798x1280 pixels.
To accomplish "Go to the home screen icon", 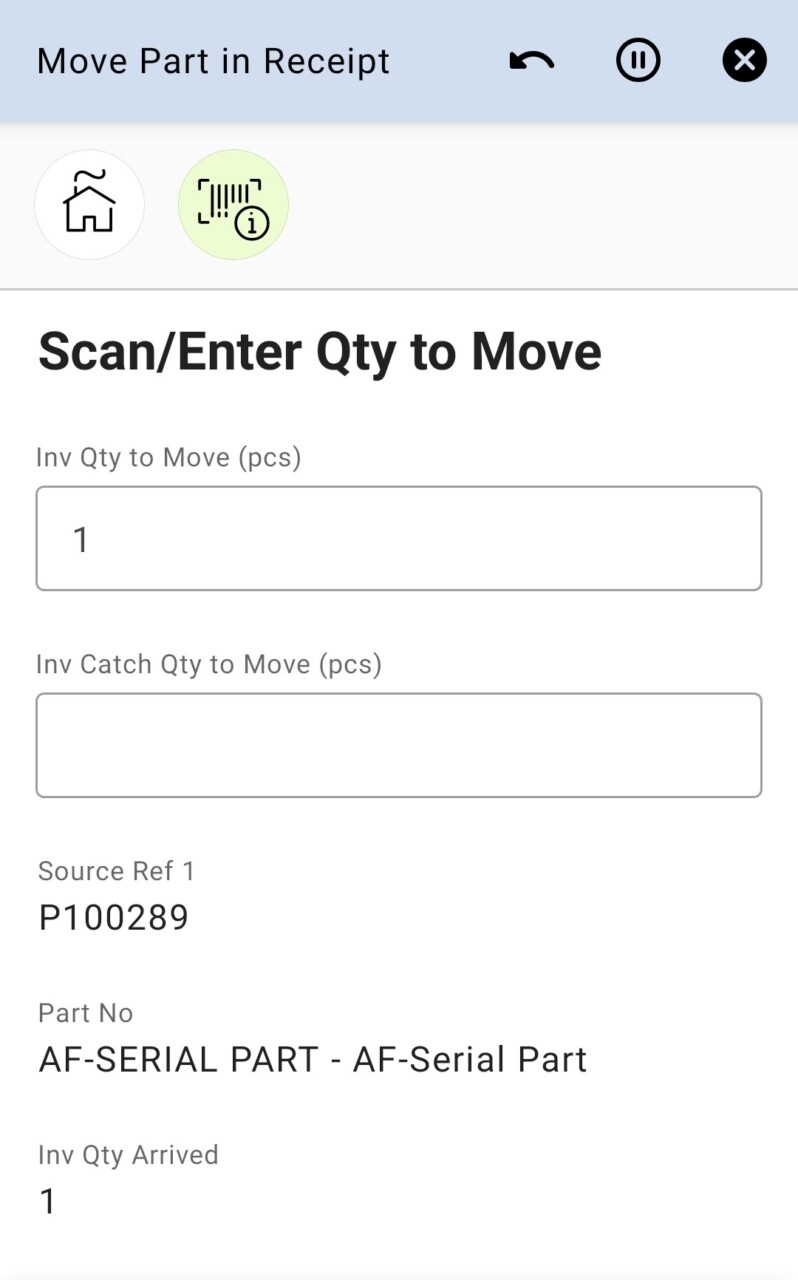I will 90,205.
